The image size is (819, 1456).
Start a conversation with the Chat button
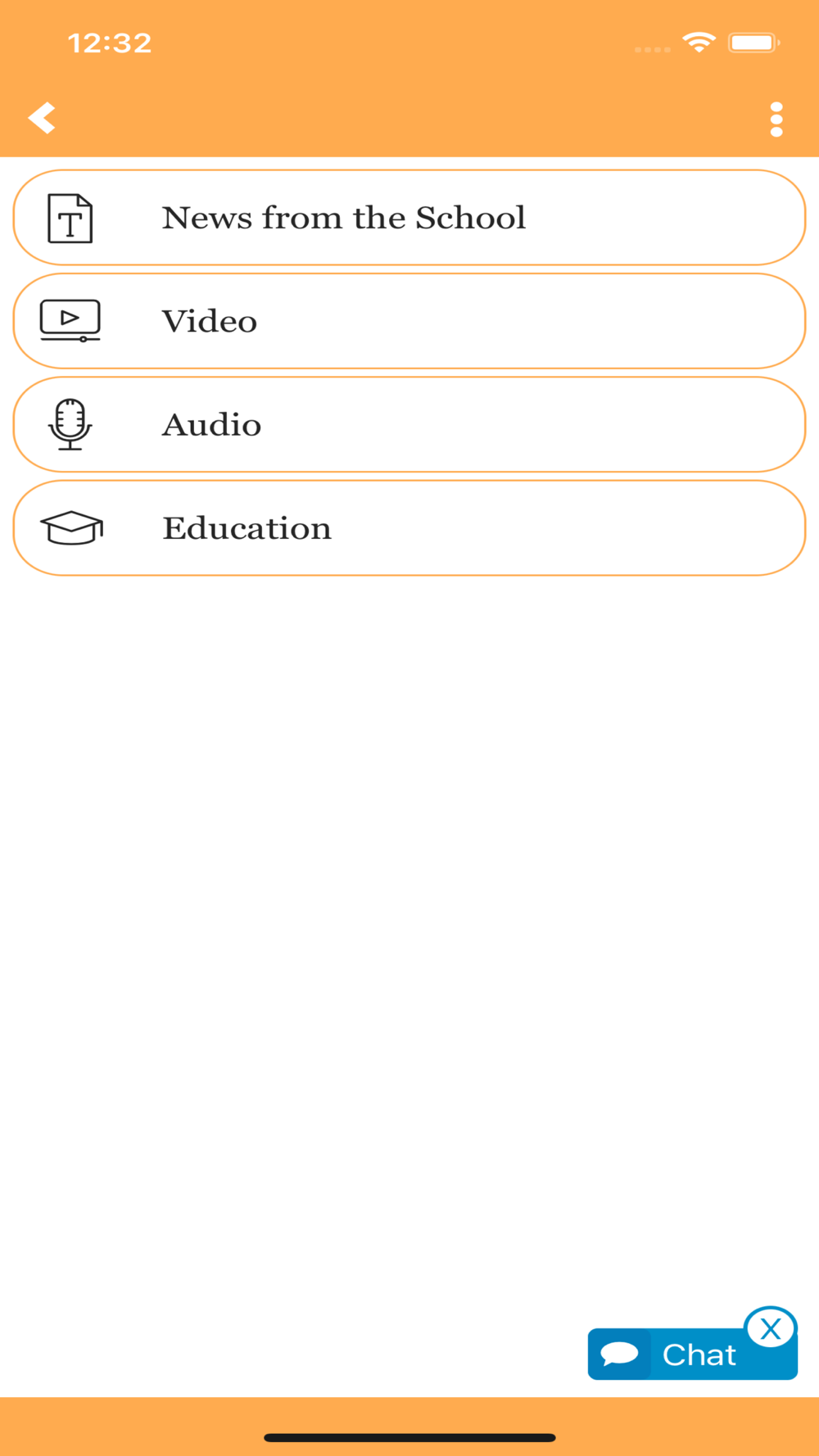[x=680, y=1355]
